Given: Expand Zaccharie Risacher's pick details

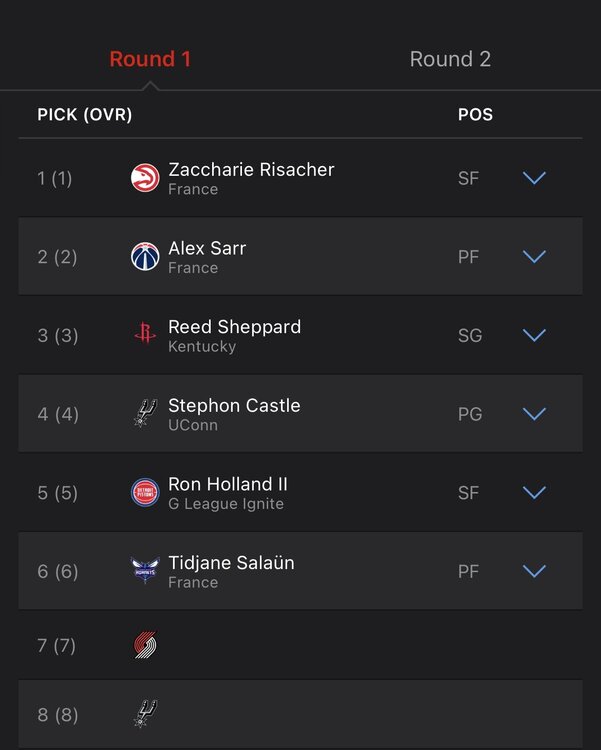Looking at the screenshot, I should coord(534,178).
